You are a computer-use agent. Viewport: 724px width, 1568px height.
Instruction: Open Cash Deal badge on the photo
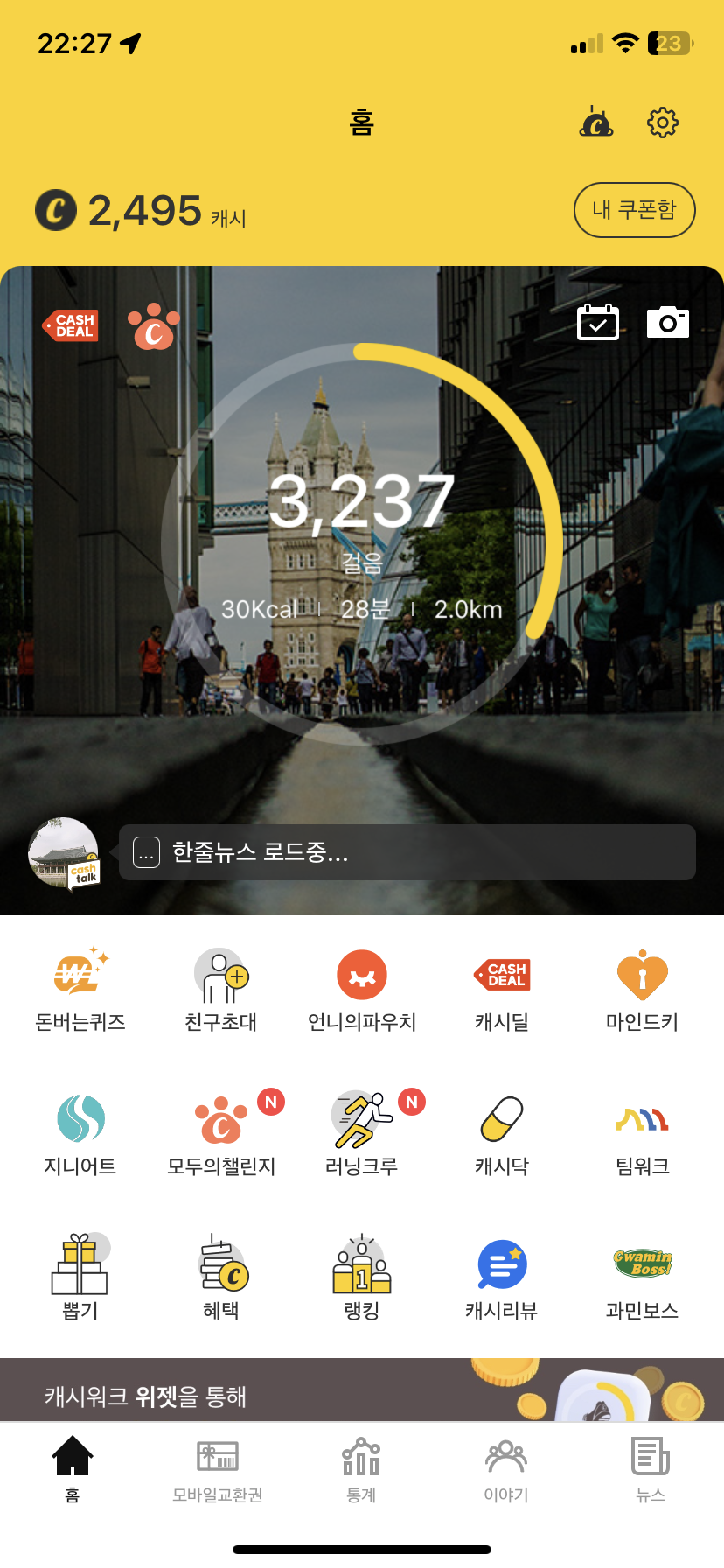pos(71,325)
